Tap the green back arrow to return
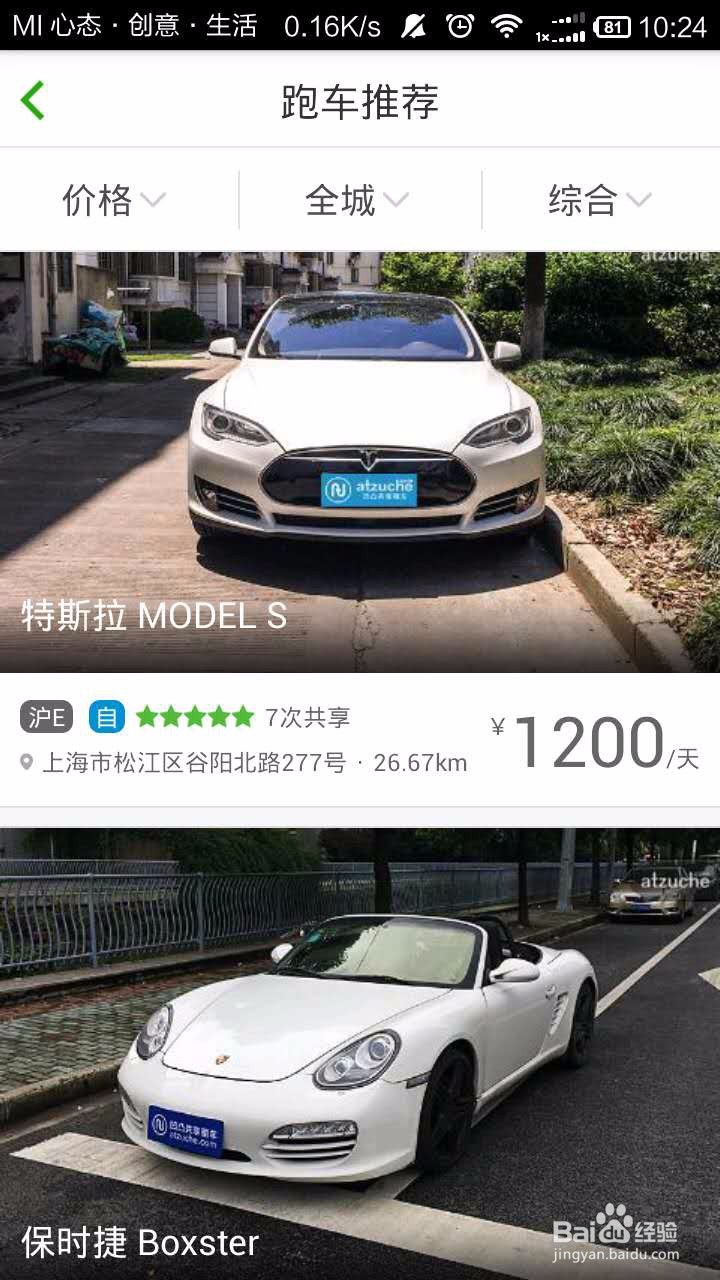This screenshot has width=720, height=1280. pos(32,100)
